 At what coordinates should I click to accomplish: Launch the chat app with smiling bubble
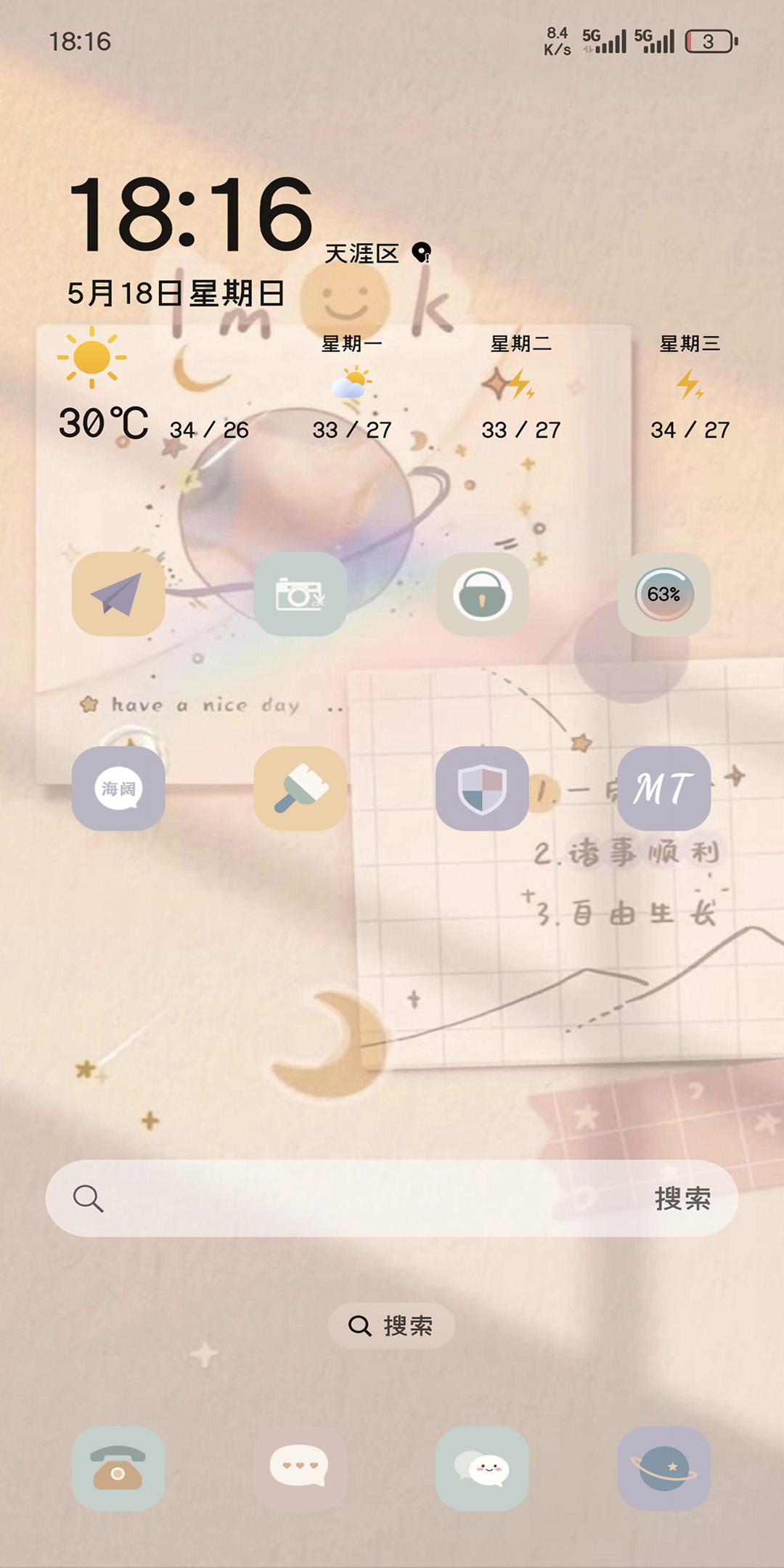(482, 1468)
